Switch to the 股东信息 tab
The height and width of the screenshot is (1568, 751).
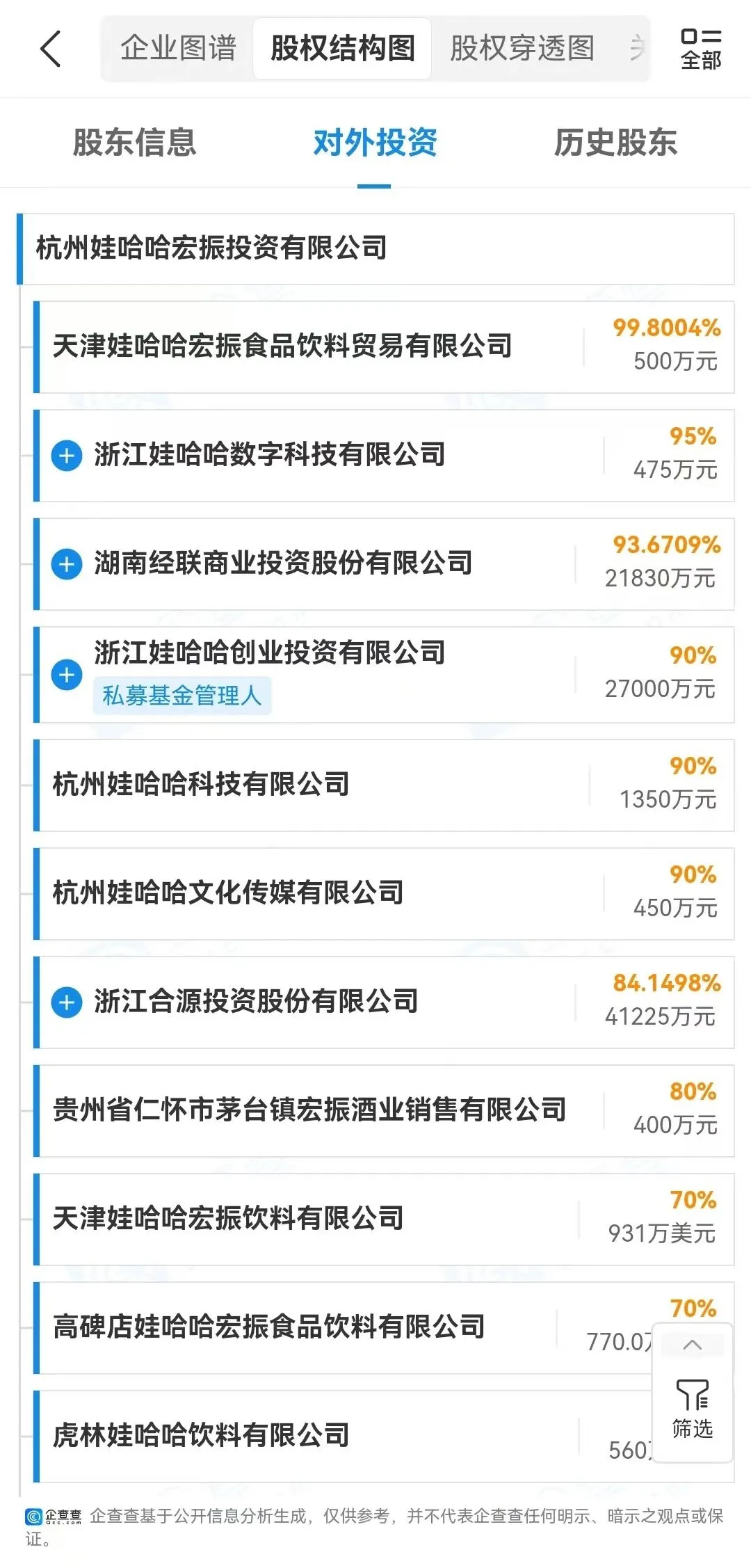pyautogui.click(x=134, y=143)
